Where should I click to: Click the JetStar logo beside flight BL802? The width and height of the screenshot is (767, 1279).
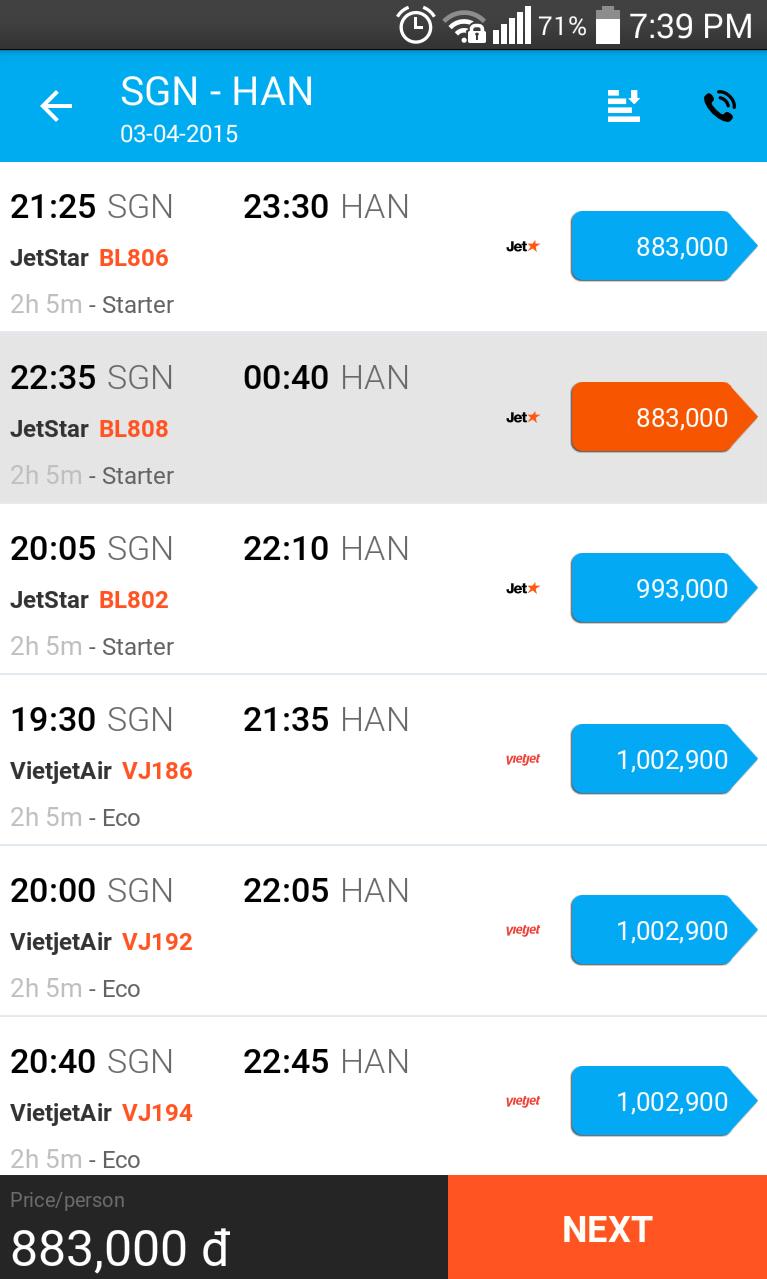coord(522,588)
